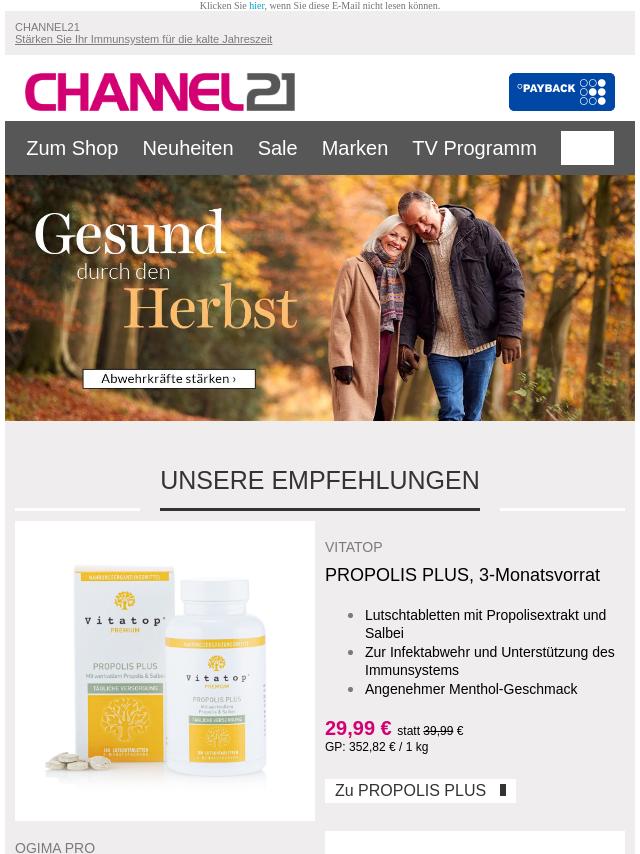This screenshot has width=640, height=854.
Task: Open the product title PROPOLIS PLUS, 3-Monatsvorrat
Action: pos(462,575)
